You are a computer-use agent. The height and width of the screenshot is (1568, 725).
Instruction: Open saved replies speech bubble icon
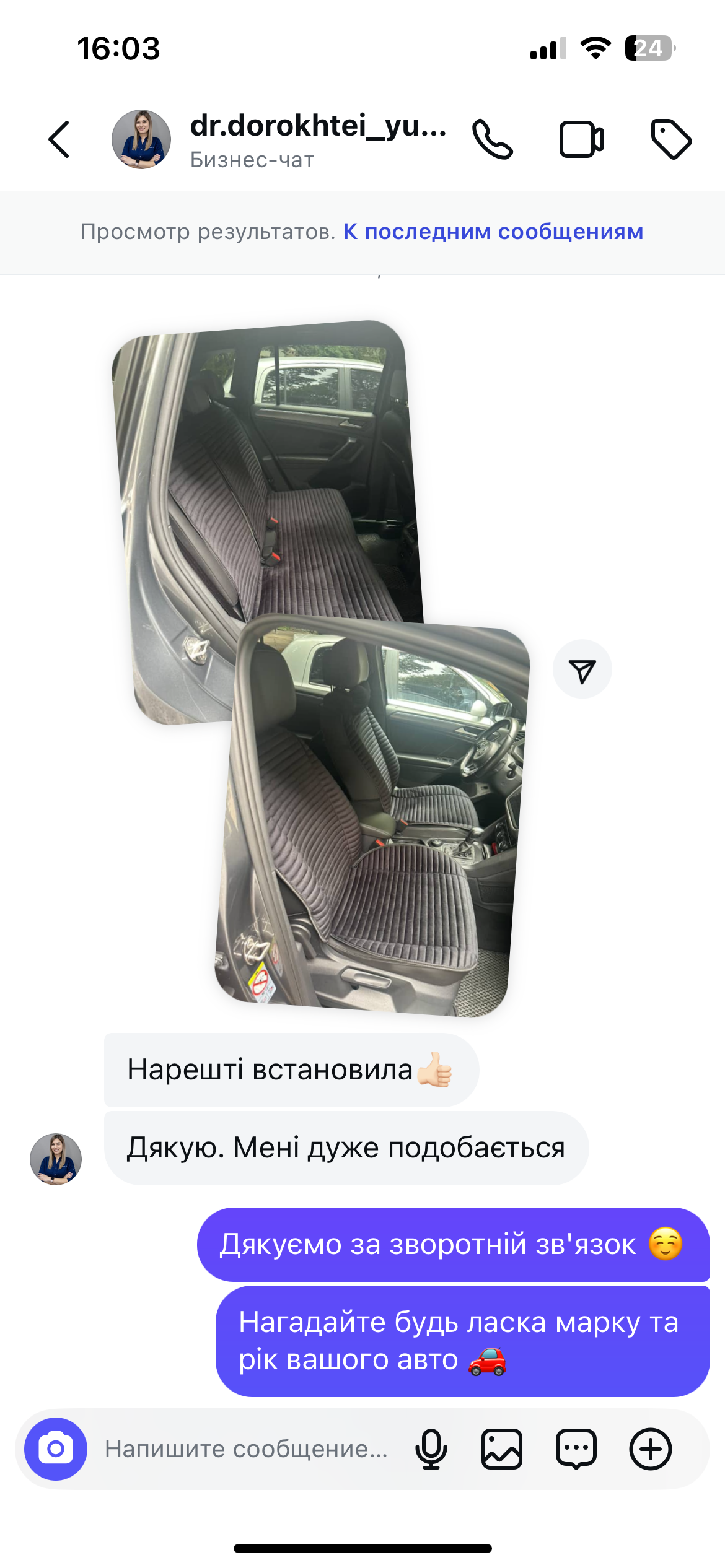coord(576,1449)
